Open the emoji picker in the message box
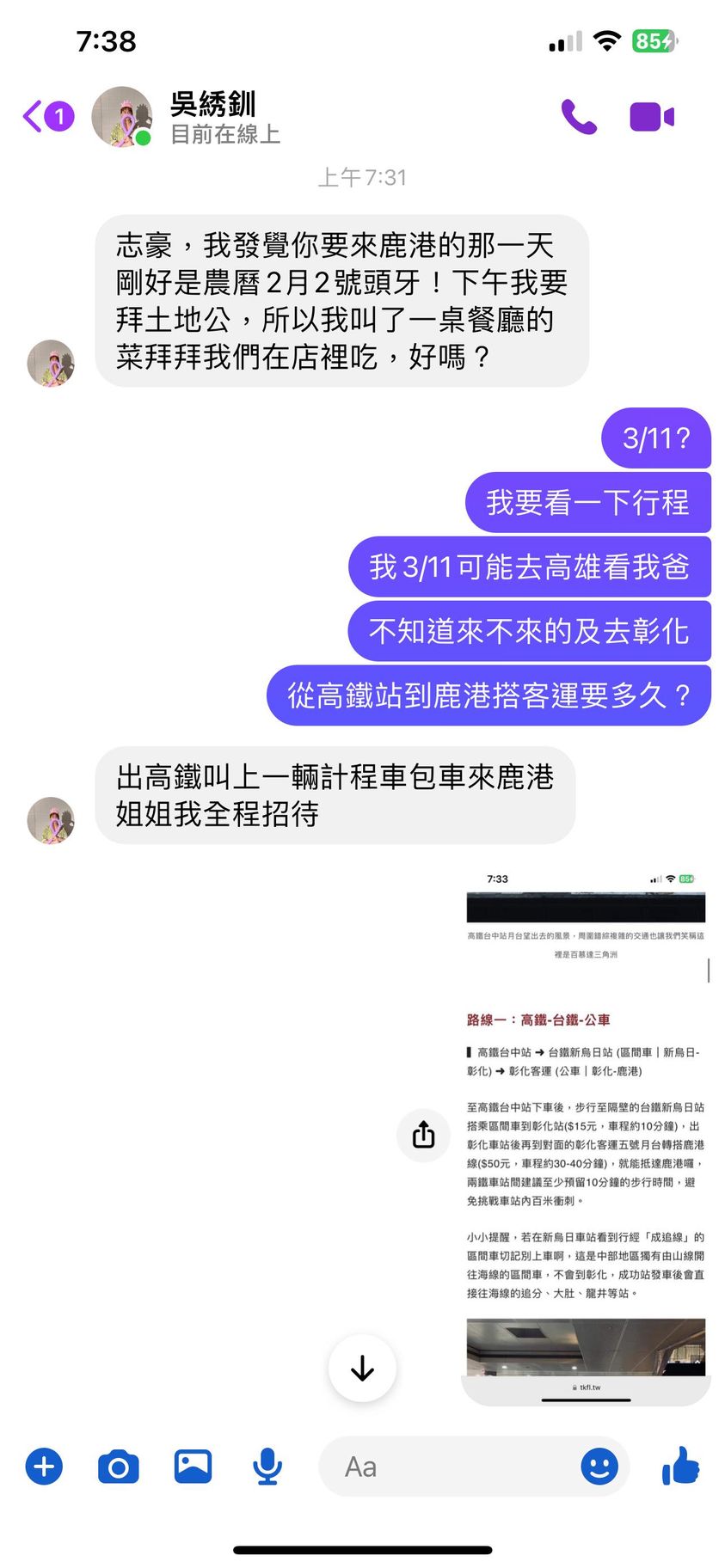The width and height of the screenshot is (725, 1568). point(599,1467)
